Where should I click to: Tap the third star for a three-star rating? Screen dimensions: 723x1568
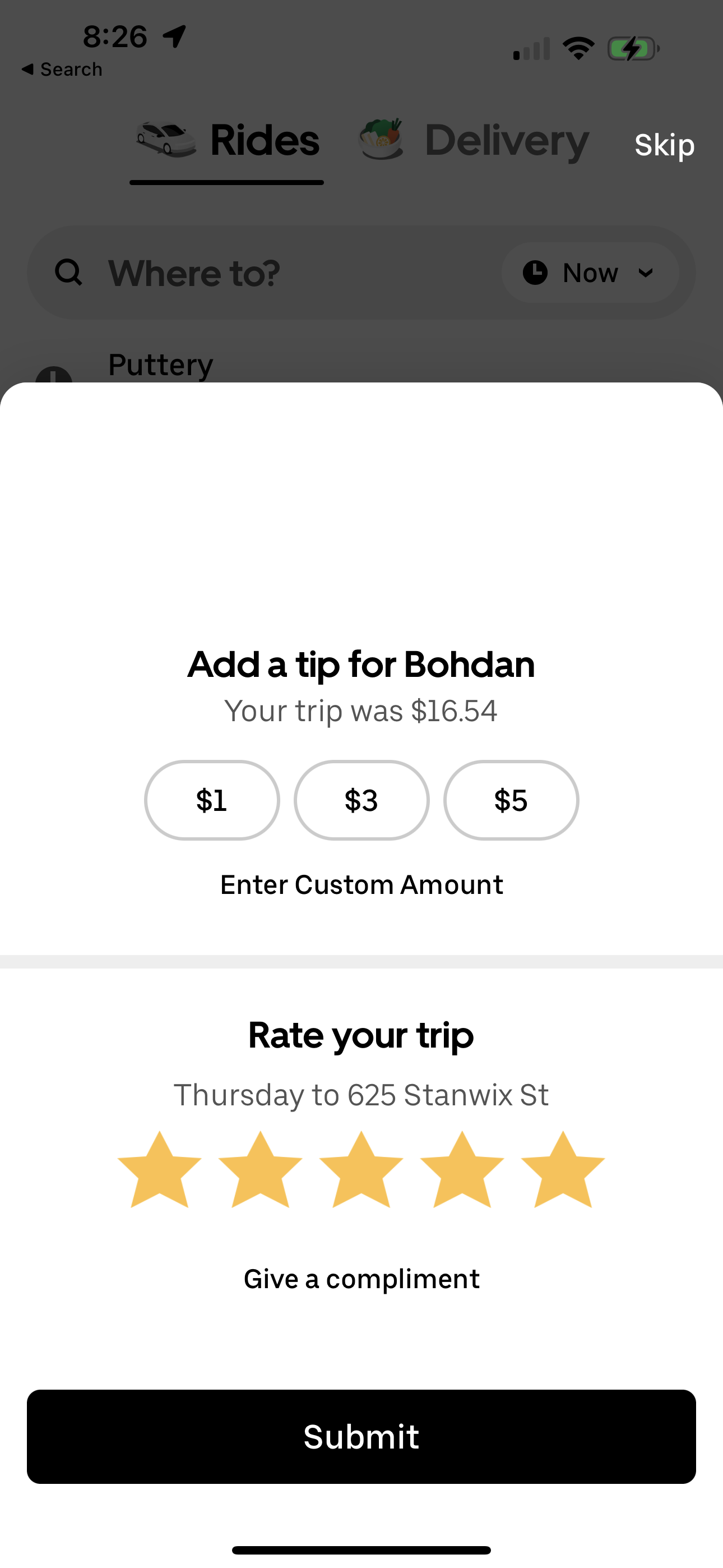point(361,1172)
